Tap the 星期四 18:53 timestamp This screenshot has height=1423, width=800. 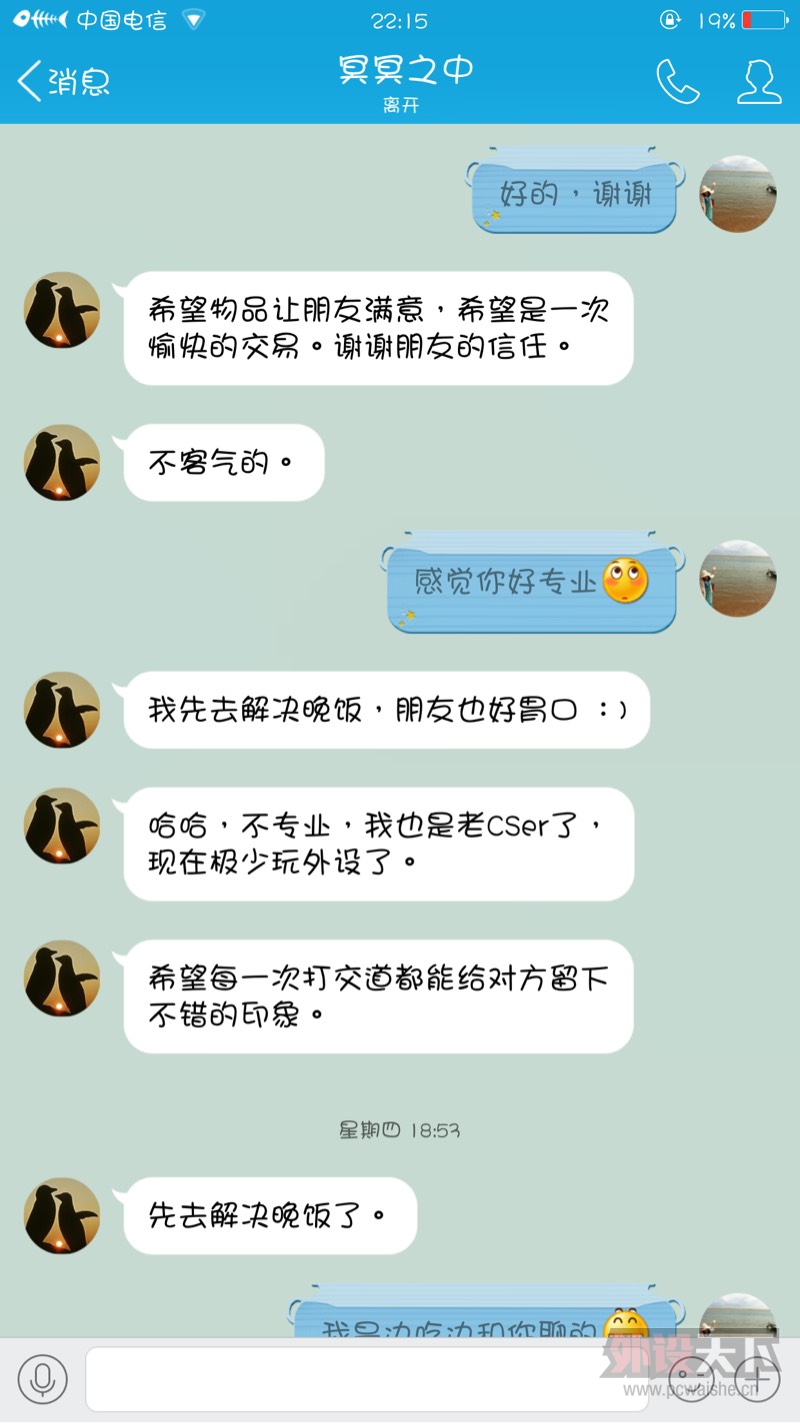point(400,1130)
